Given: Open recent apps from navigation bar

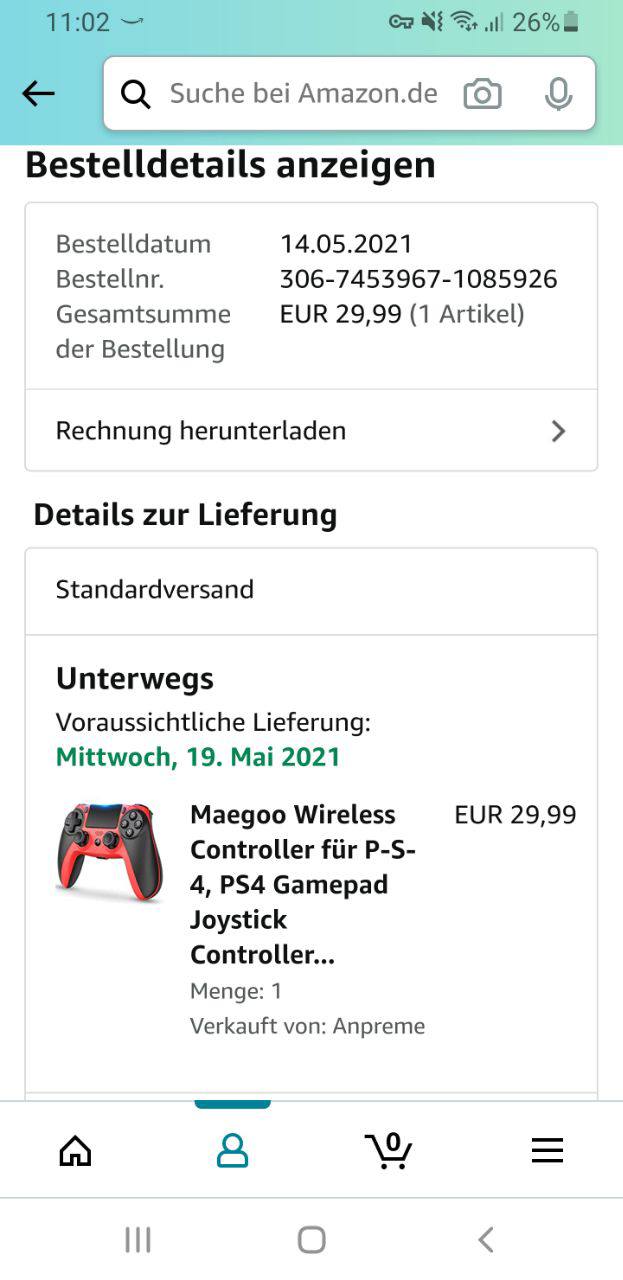Looking at the screenshot, I should (138, 1240).
